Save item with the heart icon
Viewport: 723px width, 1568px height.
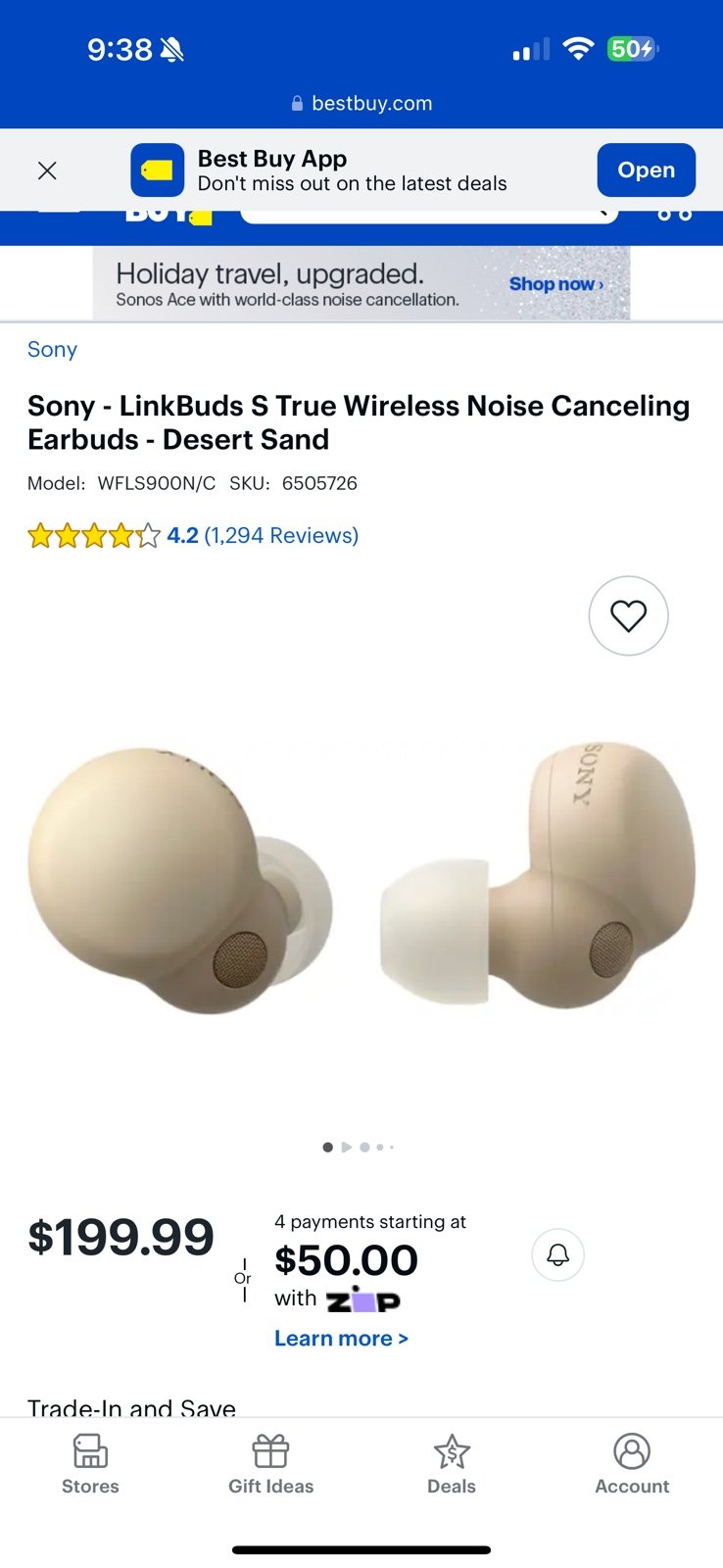[x=628, y=615]
